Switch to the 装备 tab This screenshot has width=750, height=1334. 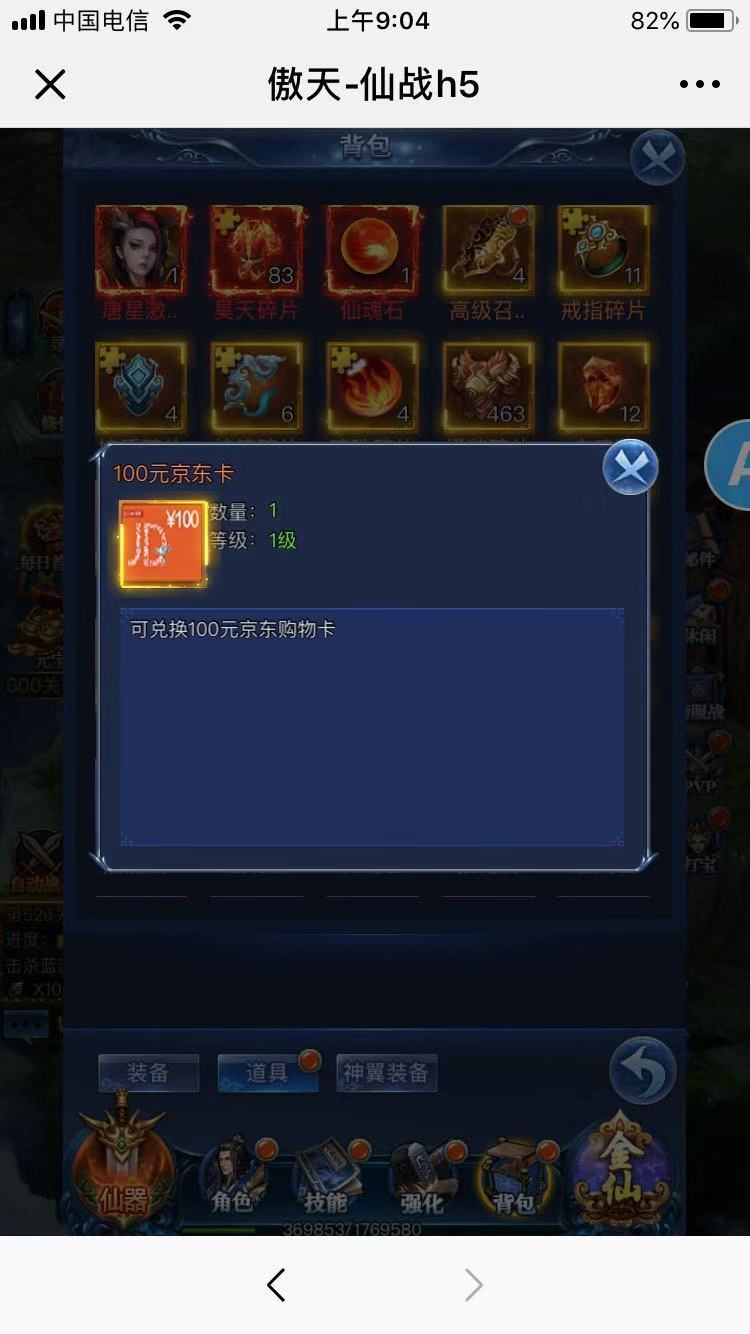[x=148, y=1073]
